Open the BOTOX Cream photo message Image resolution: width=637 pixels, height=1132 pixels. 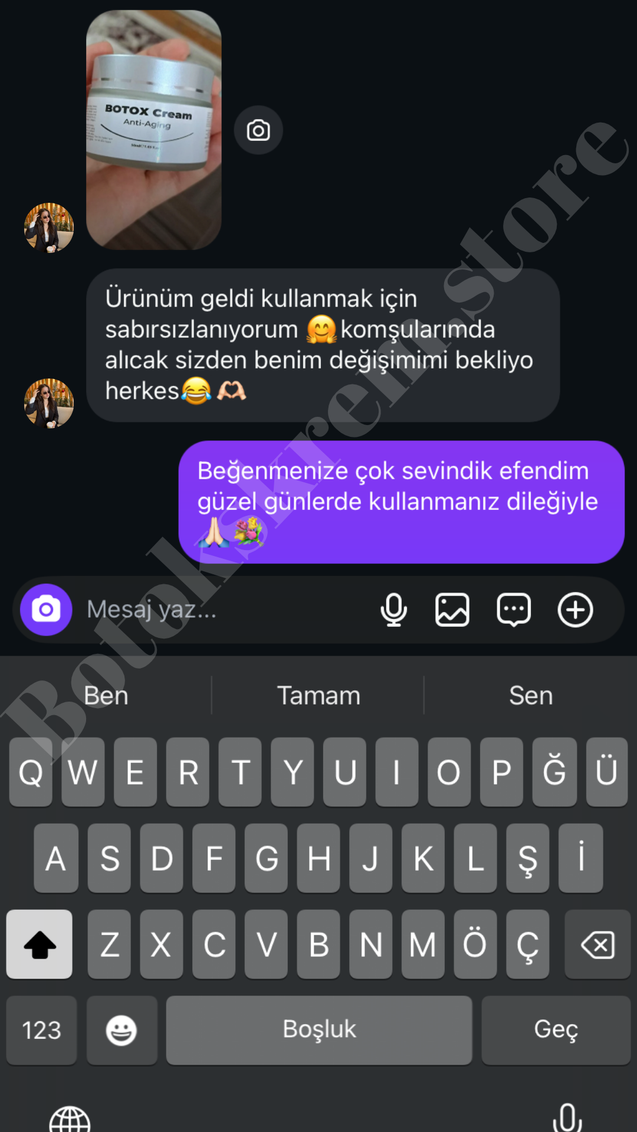[x=154, y=130]
